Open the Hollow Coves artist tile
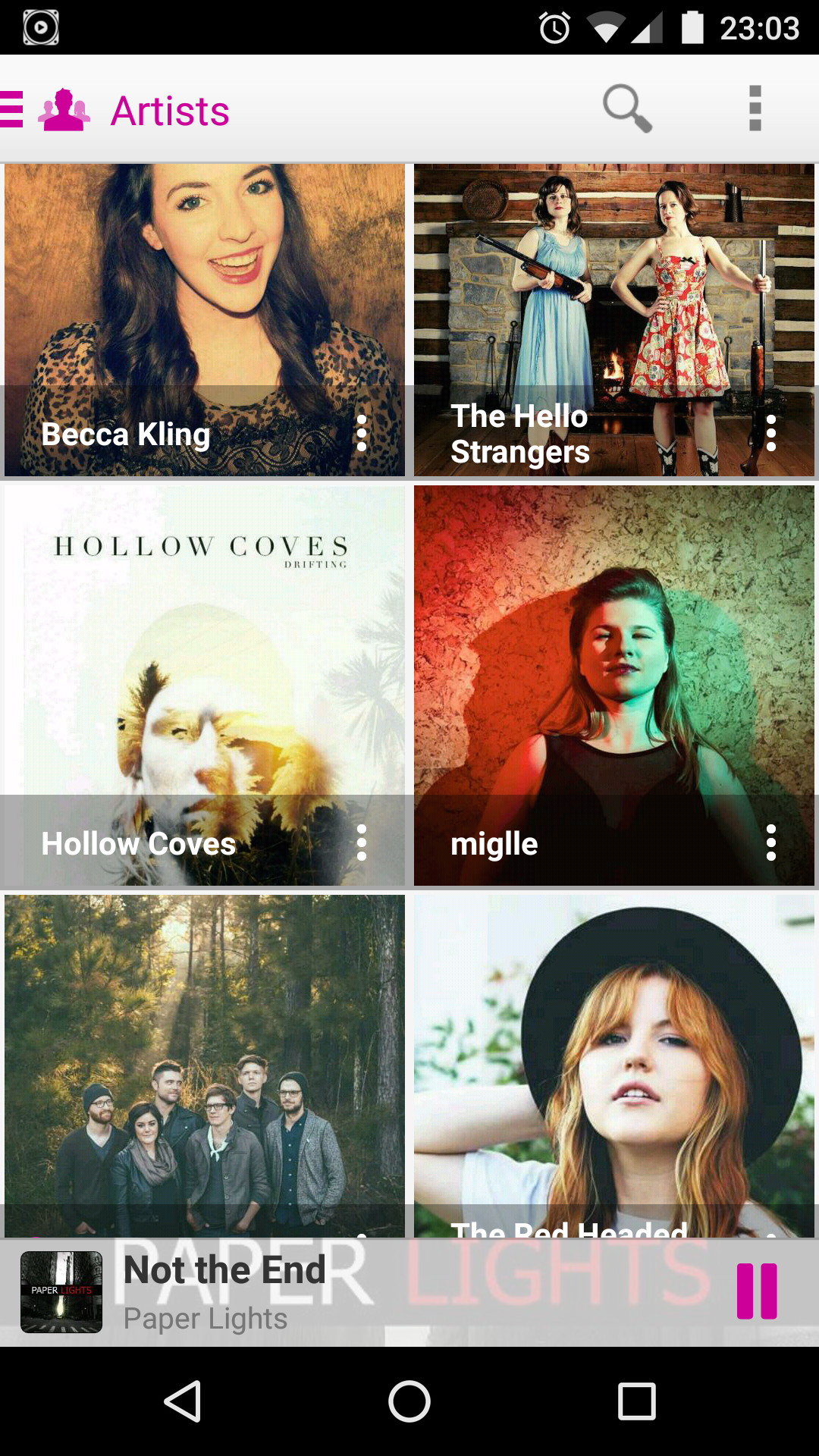 point(205,667)
